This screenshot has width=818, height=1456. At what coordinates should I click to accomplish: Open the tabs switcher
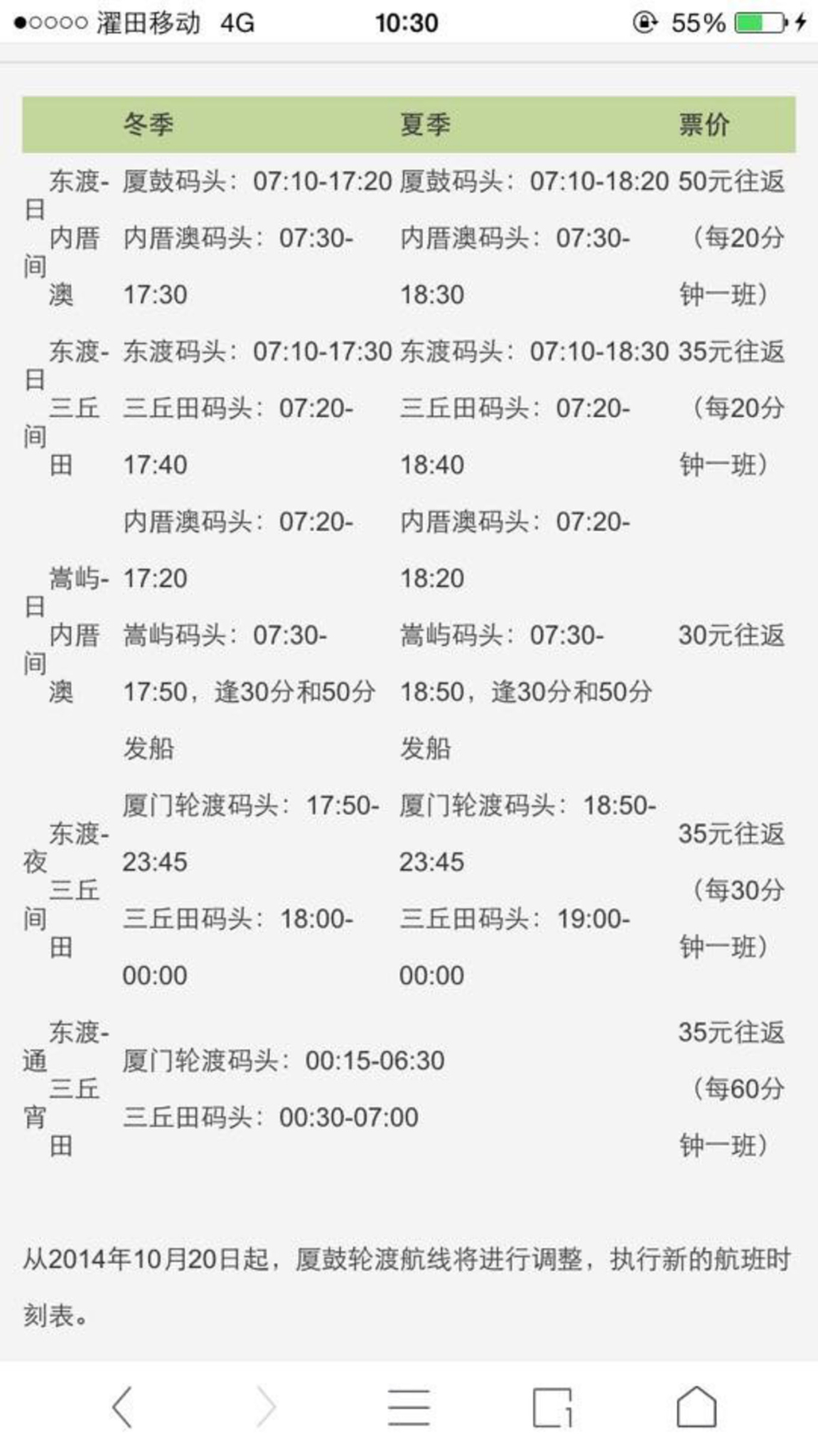pos(552,1407)
